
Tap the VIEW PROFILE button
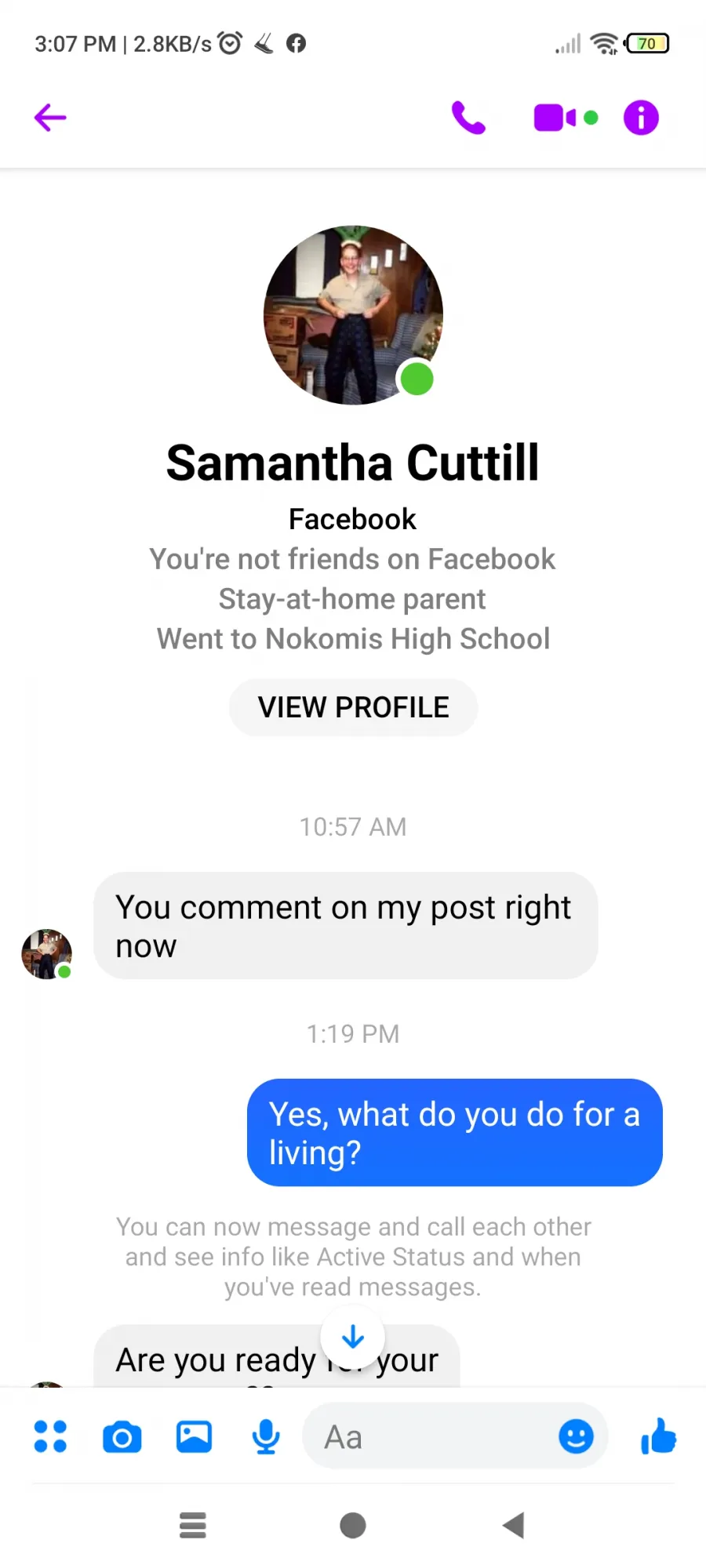coord(353,707)
